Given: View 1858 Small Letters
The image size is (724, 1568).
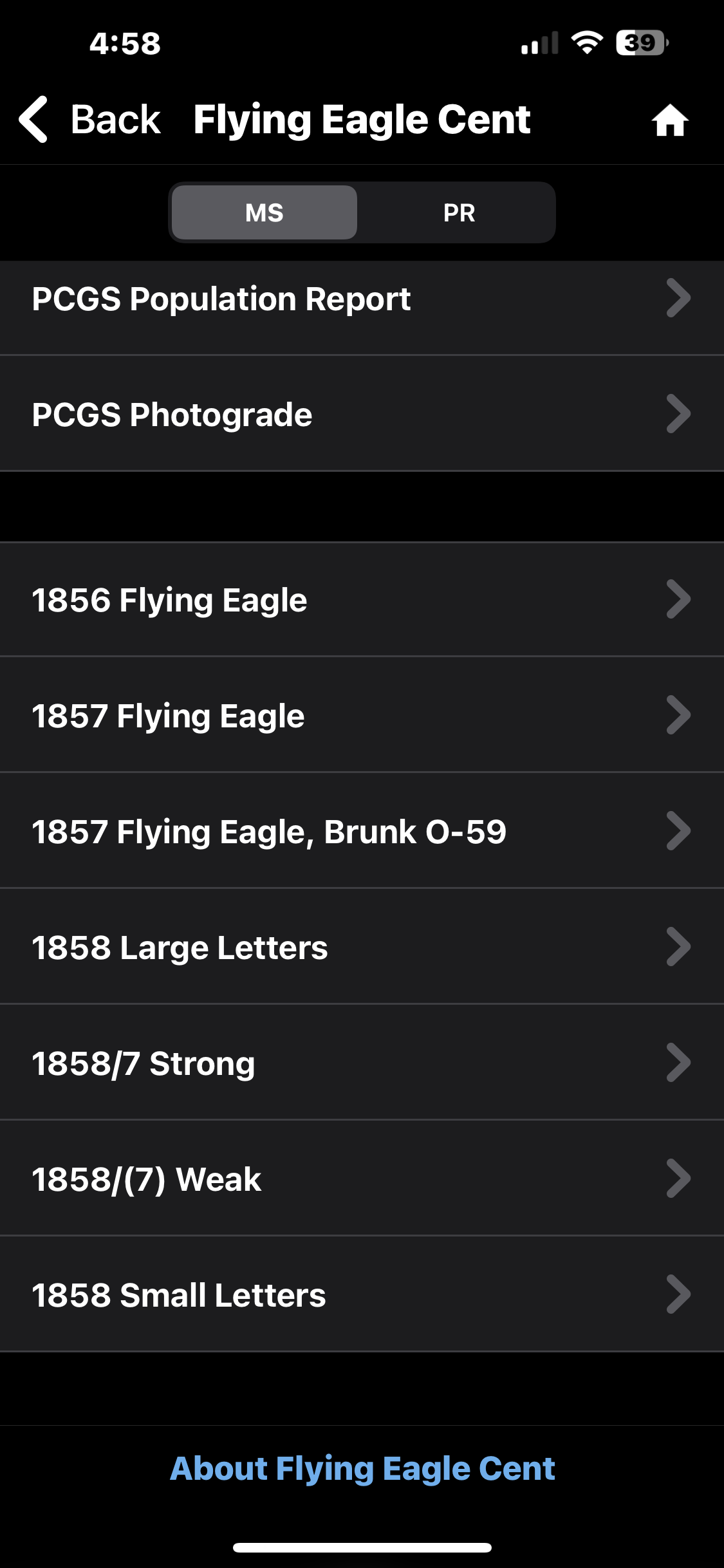Looking at the screenshot, I should coord(362,1294).
